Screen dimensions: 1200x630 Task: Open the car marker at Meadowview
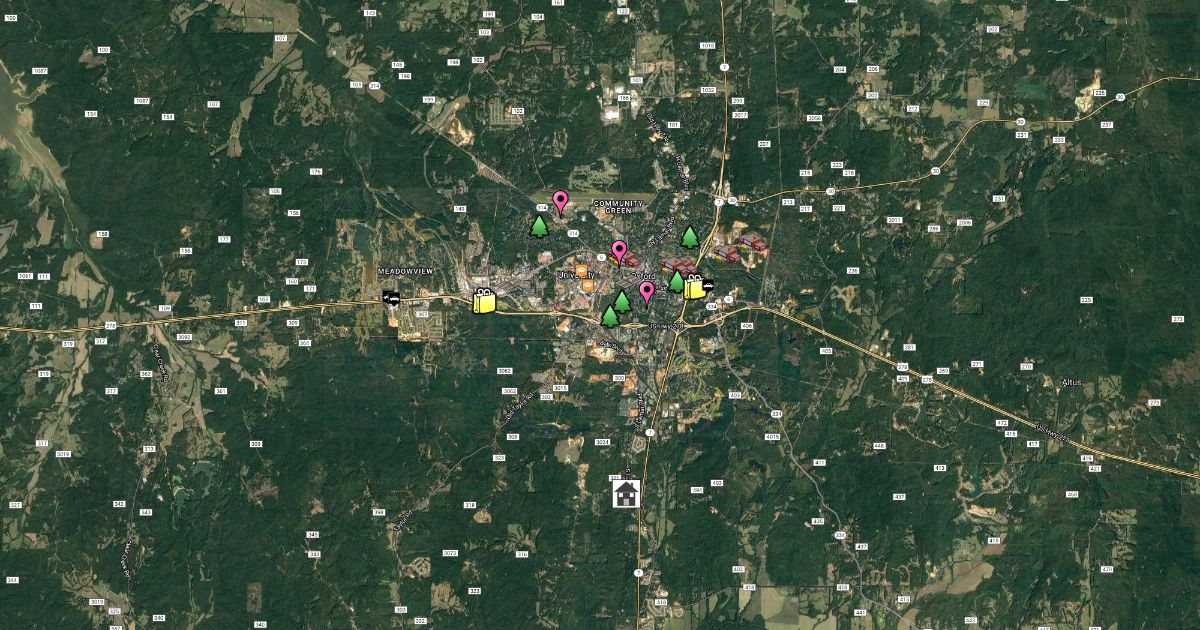[x=391, y=297]
